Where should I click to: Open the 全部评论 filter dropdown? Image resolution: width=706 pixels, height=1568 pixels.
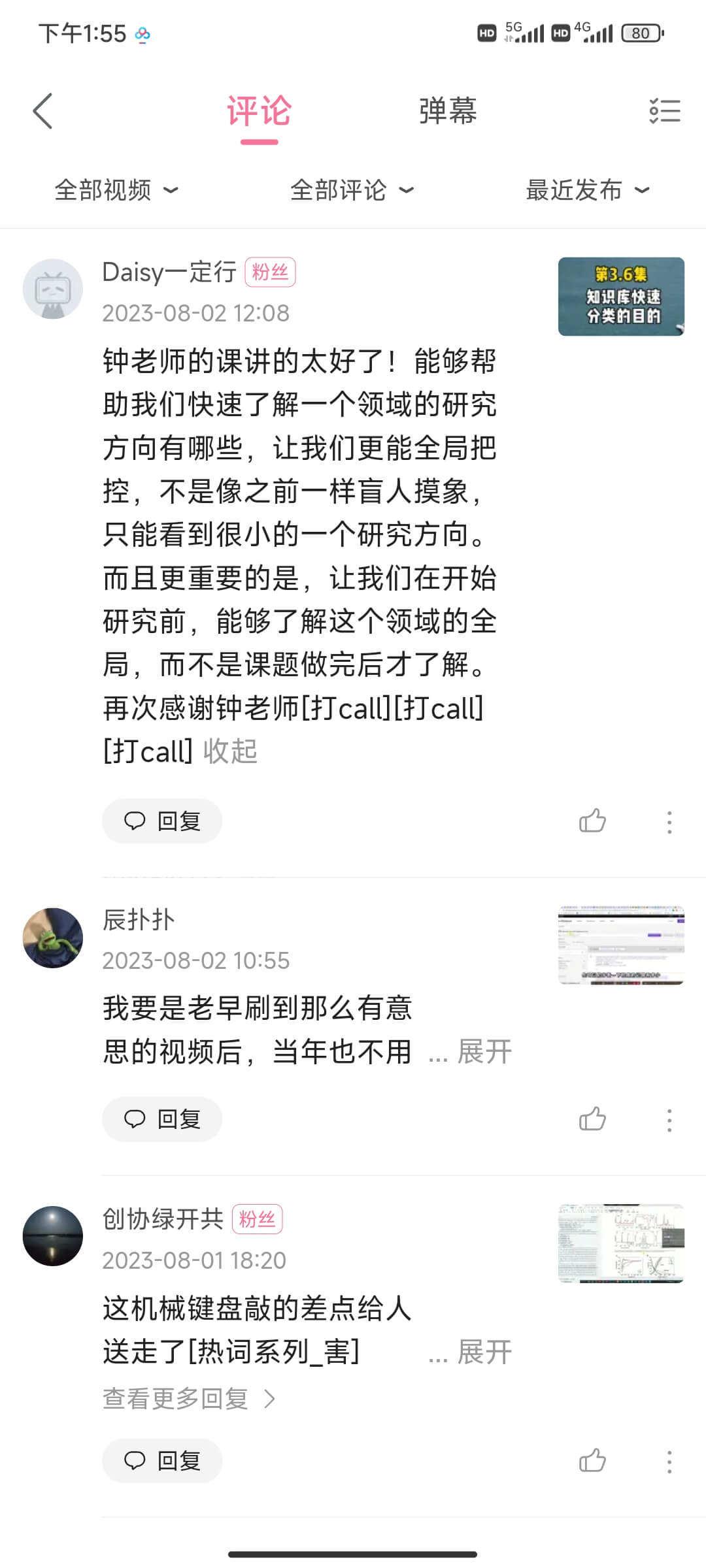pyautogui.click(x=352, y=190)
